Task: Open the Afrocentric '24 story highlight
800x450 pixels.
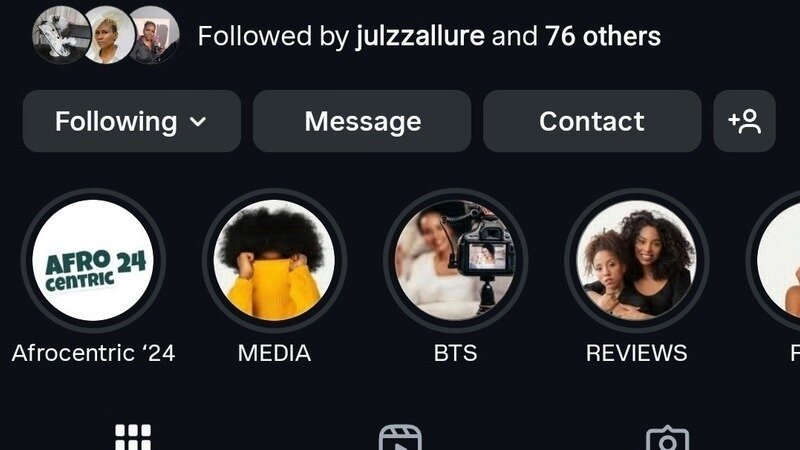Action: 92,260
